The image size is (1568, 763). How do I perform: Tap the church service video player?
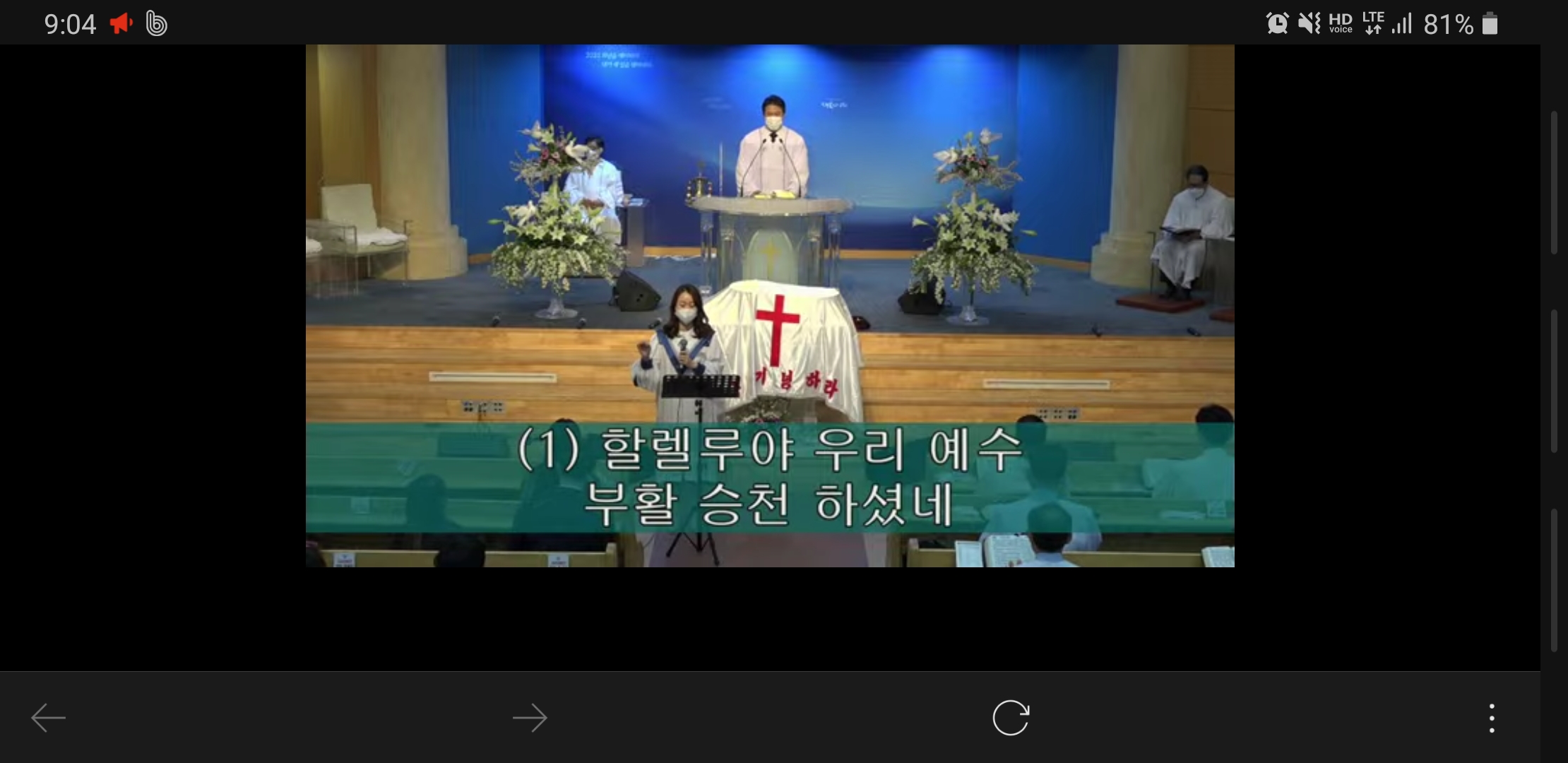click(x=770, y=305)
